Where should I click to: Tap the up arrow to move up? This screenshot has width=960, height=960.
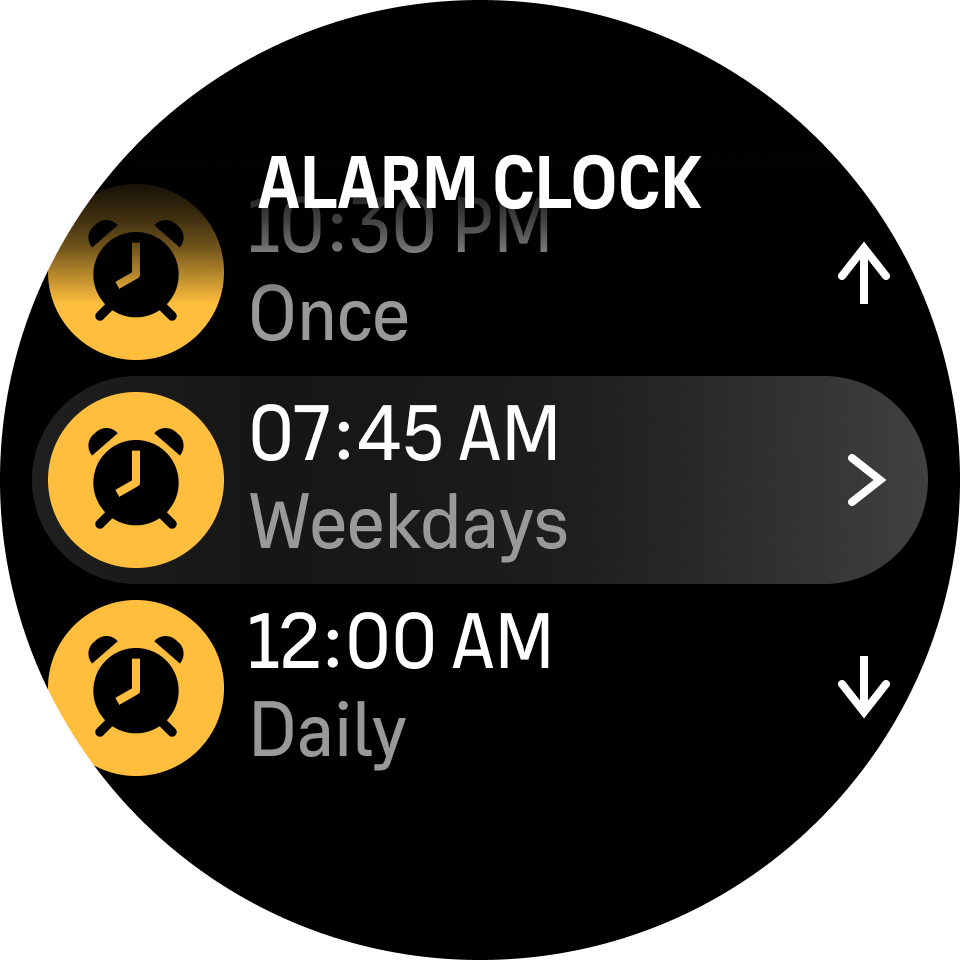coord(863,276)
